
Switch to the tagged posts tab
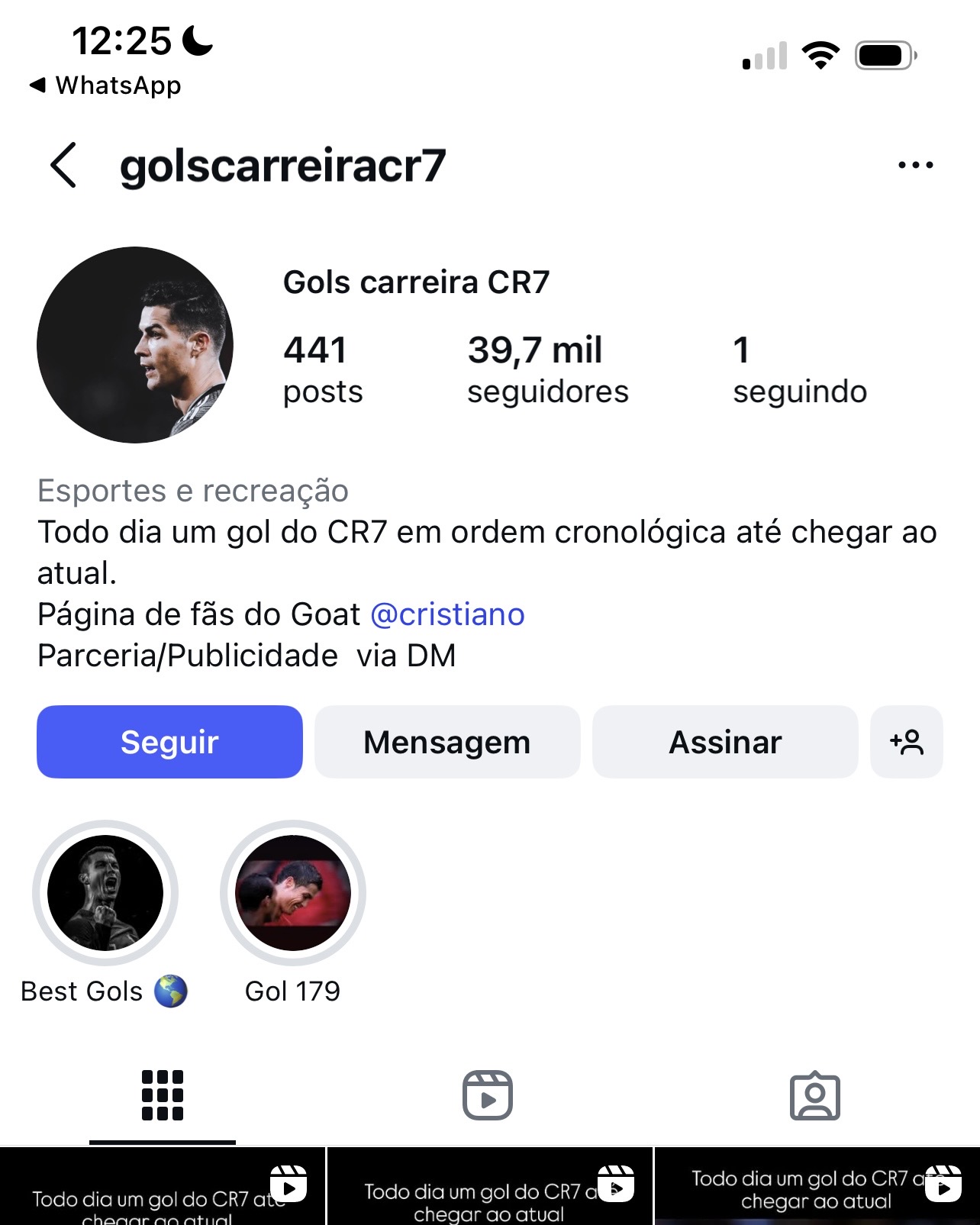coord(814,1095)
